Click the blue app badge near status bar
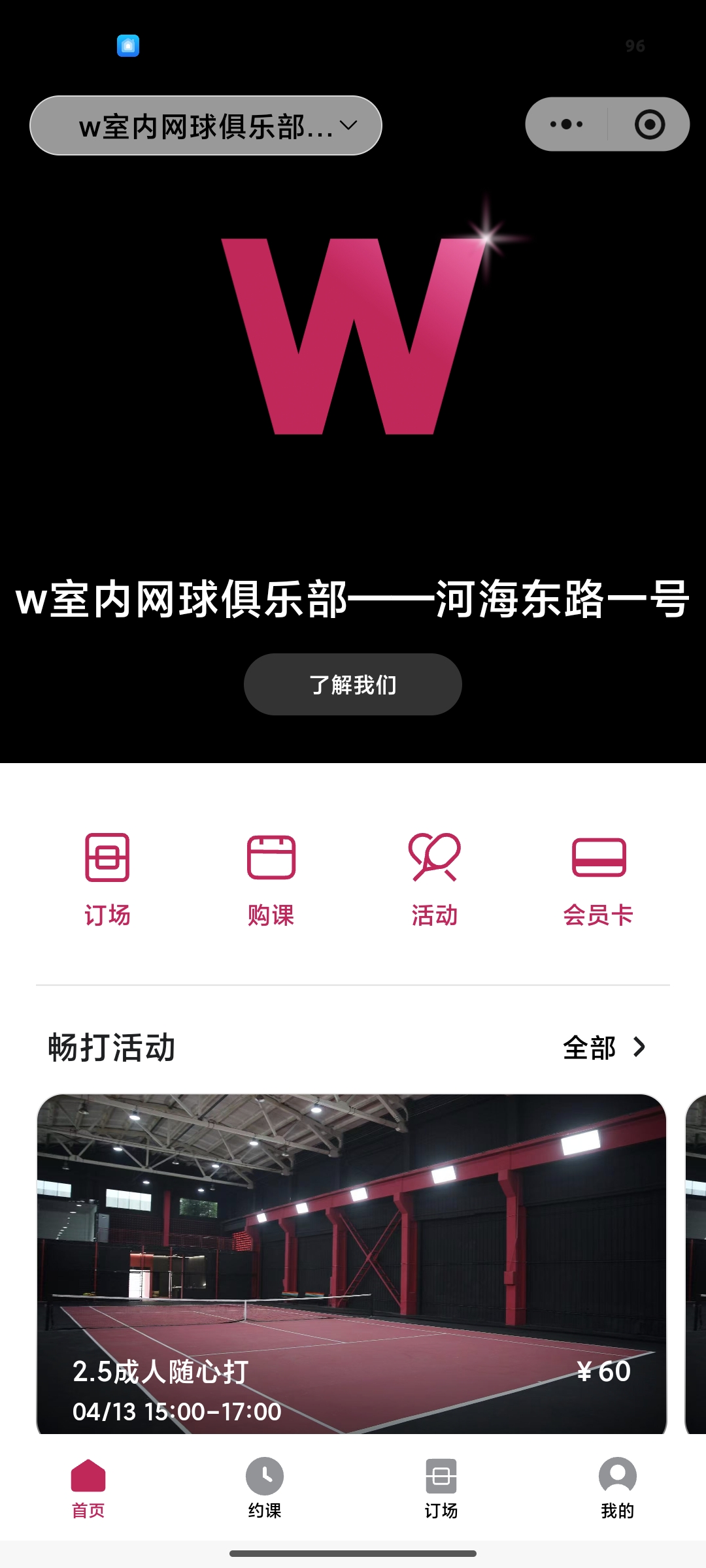The image size is (706, 1568). pyautogui.click(x=128, y=45)
